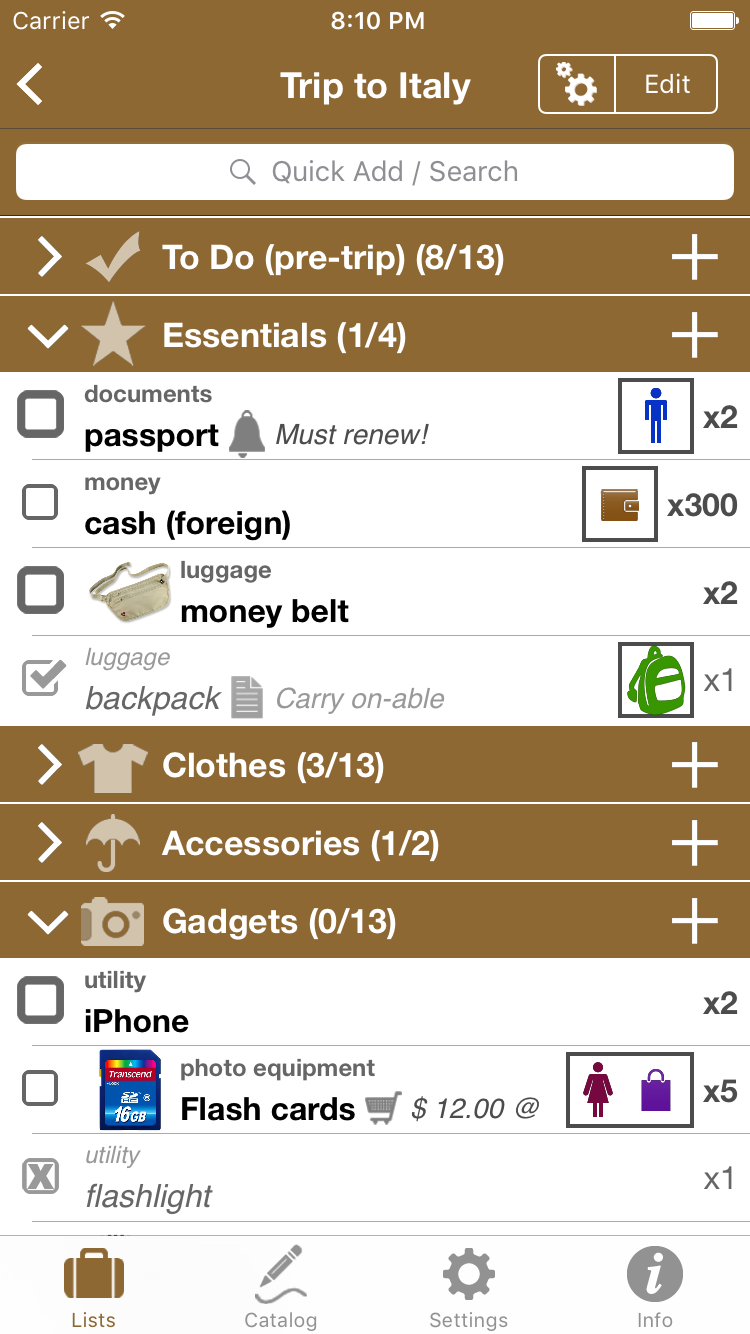Mark cash (foreign) as packed

(x=40, y=503)
